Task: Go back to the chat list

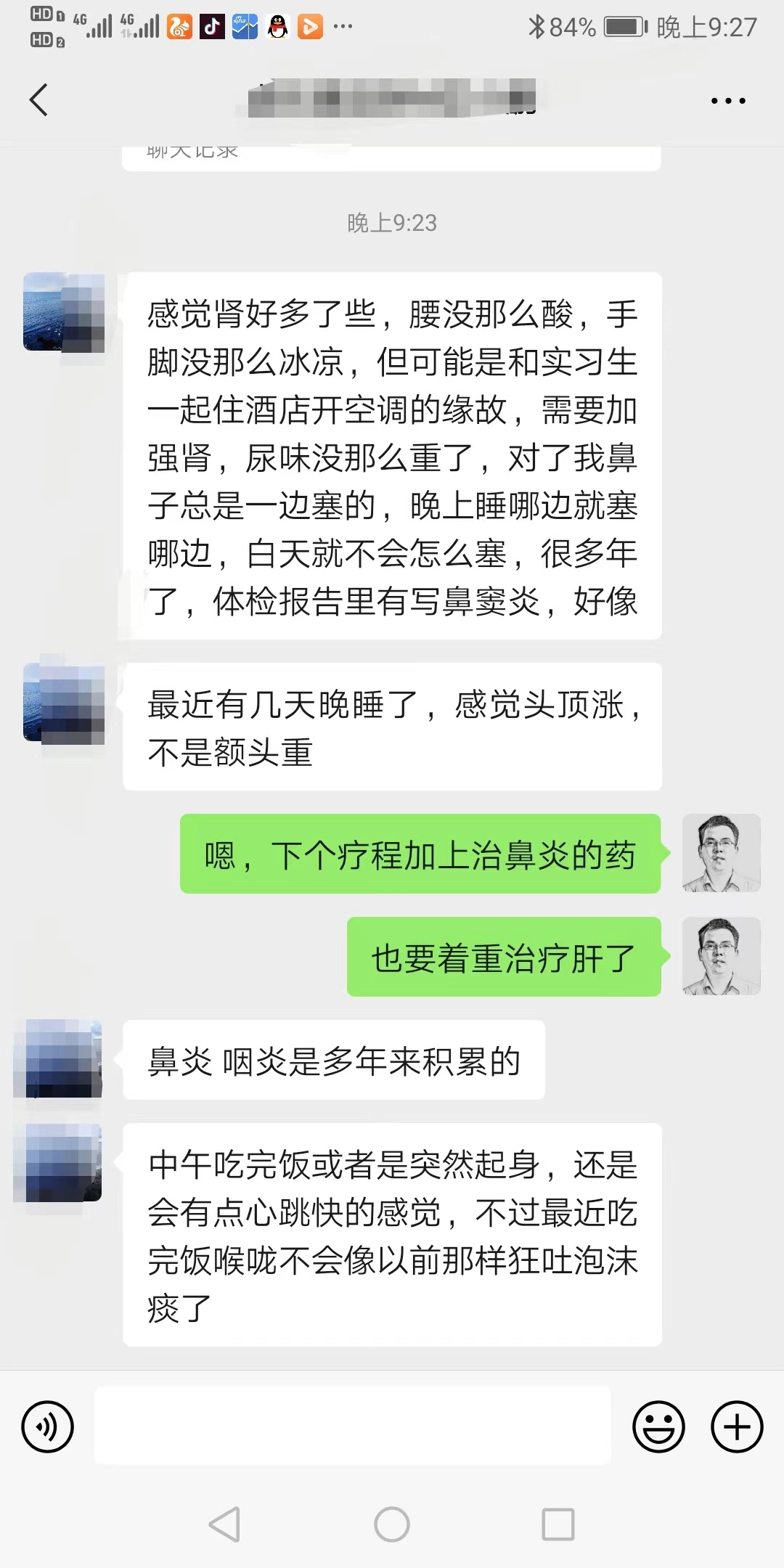Action: pyautogui.click(x=39, y=99)
